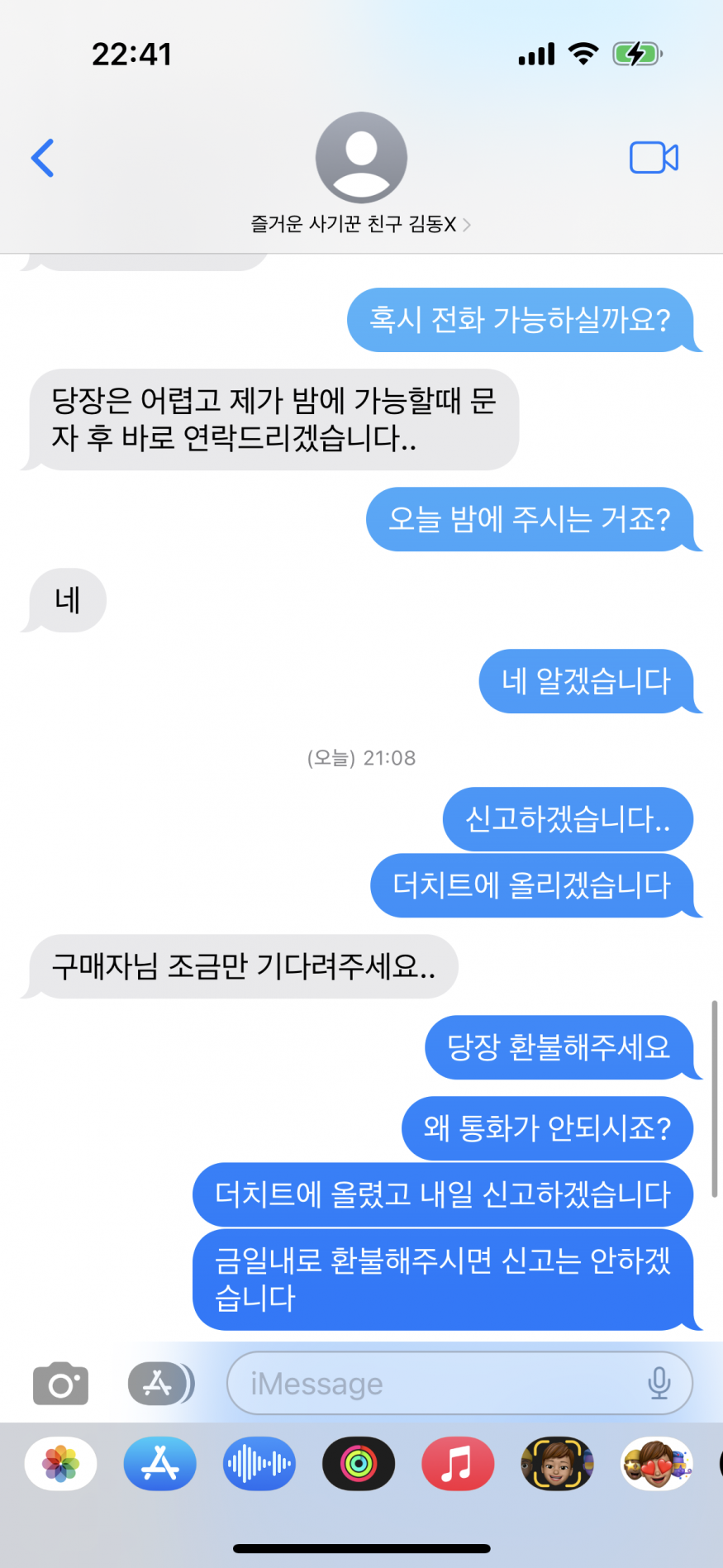Open the Memoji stickers app
The image size is (723, 1568).
656,1464
